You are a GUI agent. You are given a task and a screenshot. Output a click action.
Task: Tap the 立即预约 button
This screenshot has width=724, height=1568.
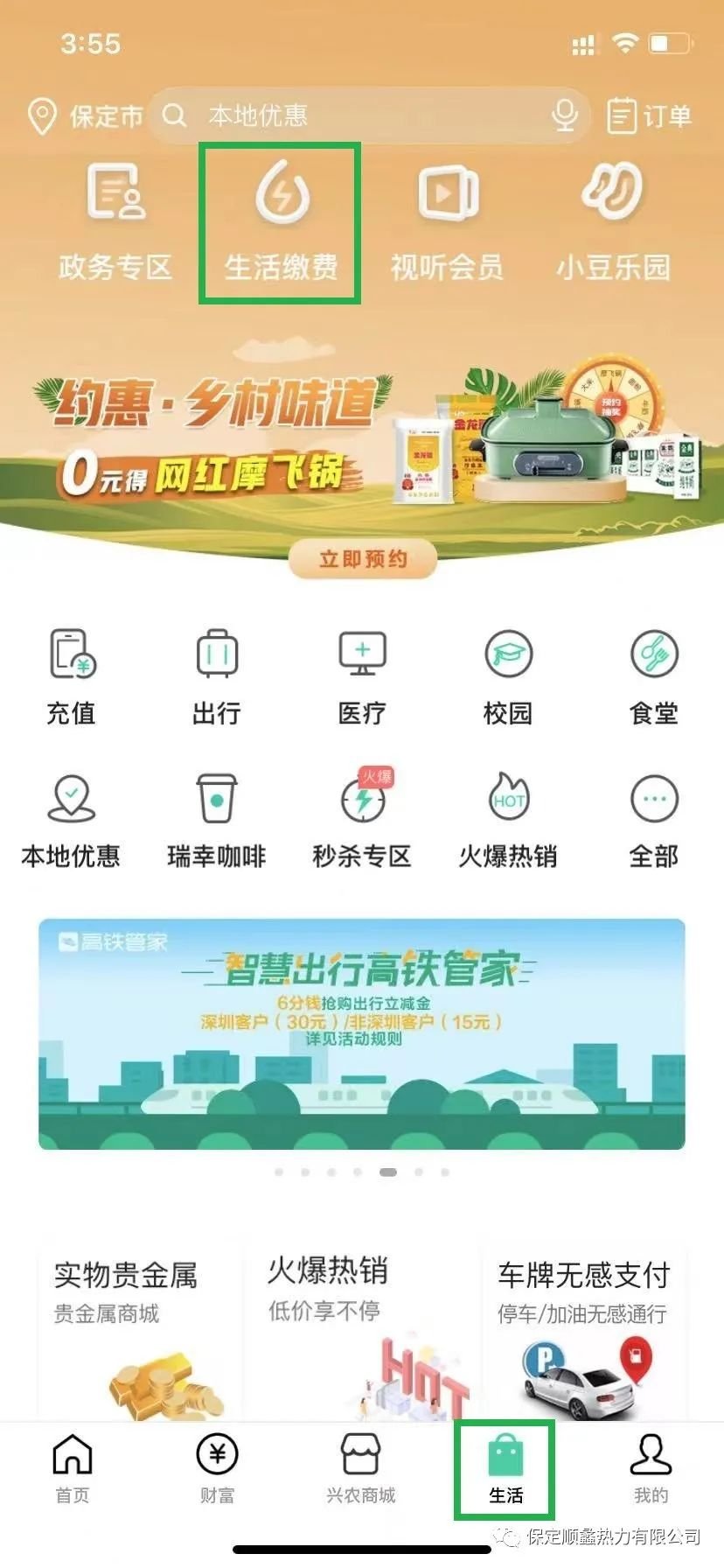[x=363, y=559]
